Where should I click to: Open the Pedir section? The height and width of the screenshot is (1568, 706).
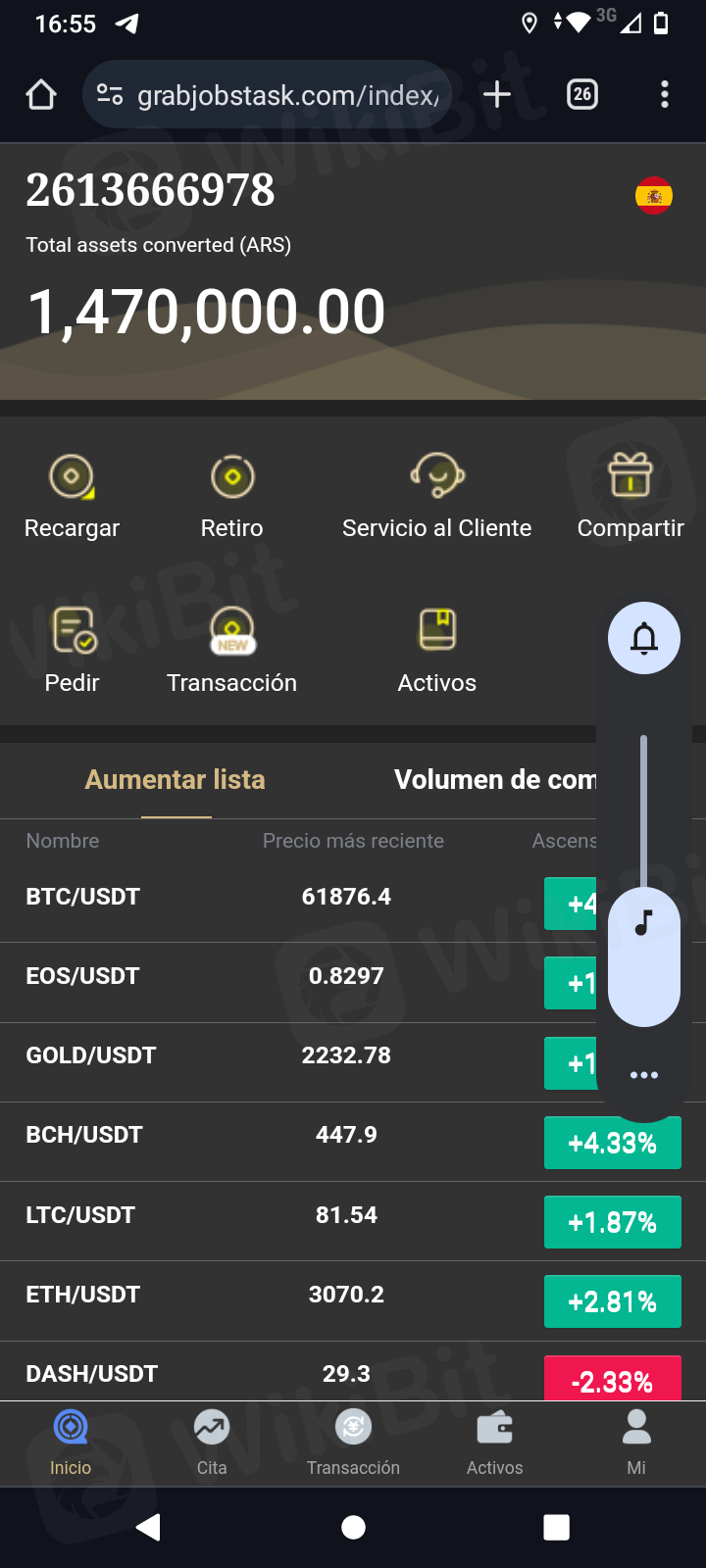(x=73, y=651)
